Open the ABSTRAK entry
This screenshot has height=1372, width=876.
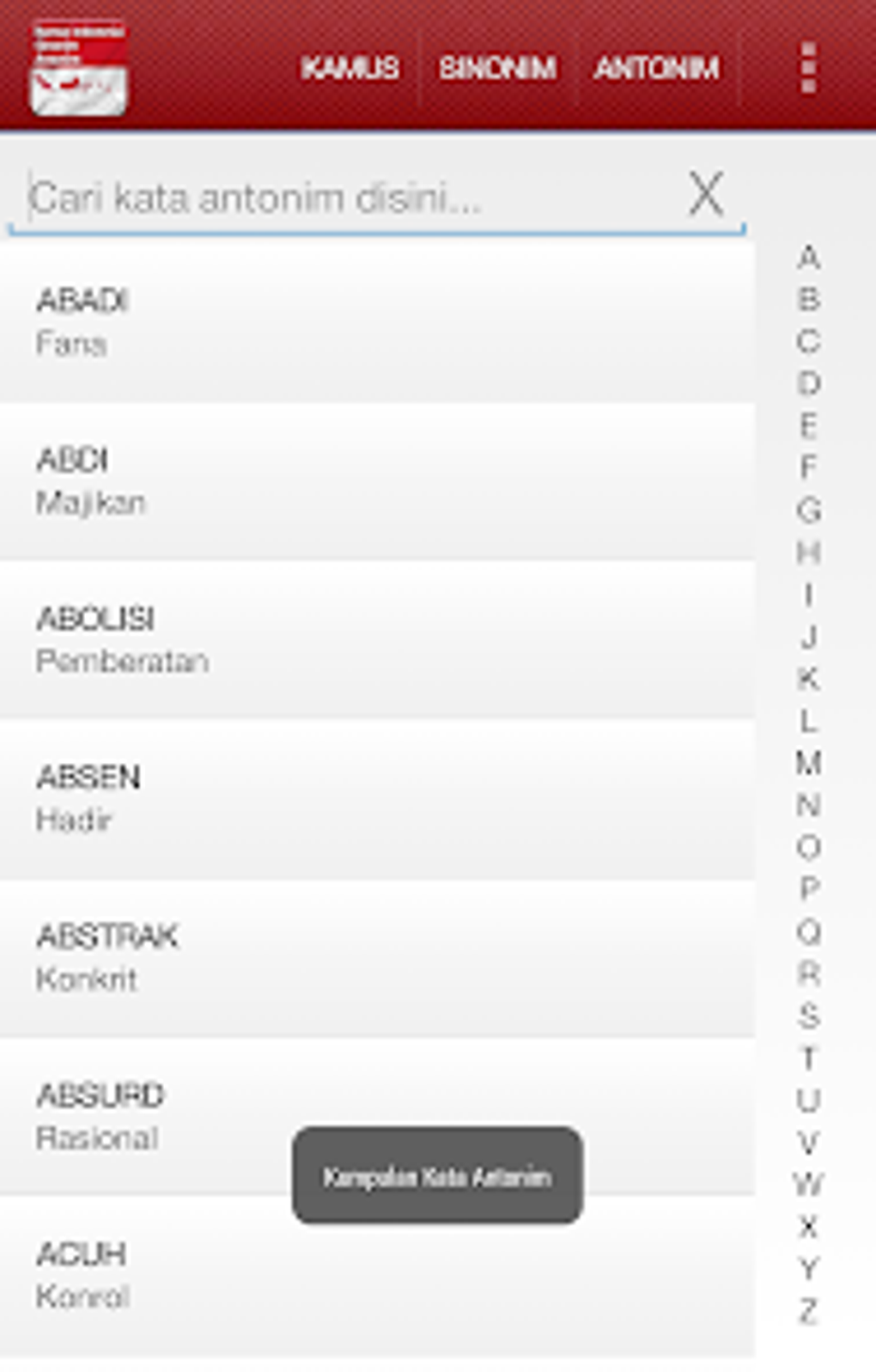(x=377, y=959)
